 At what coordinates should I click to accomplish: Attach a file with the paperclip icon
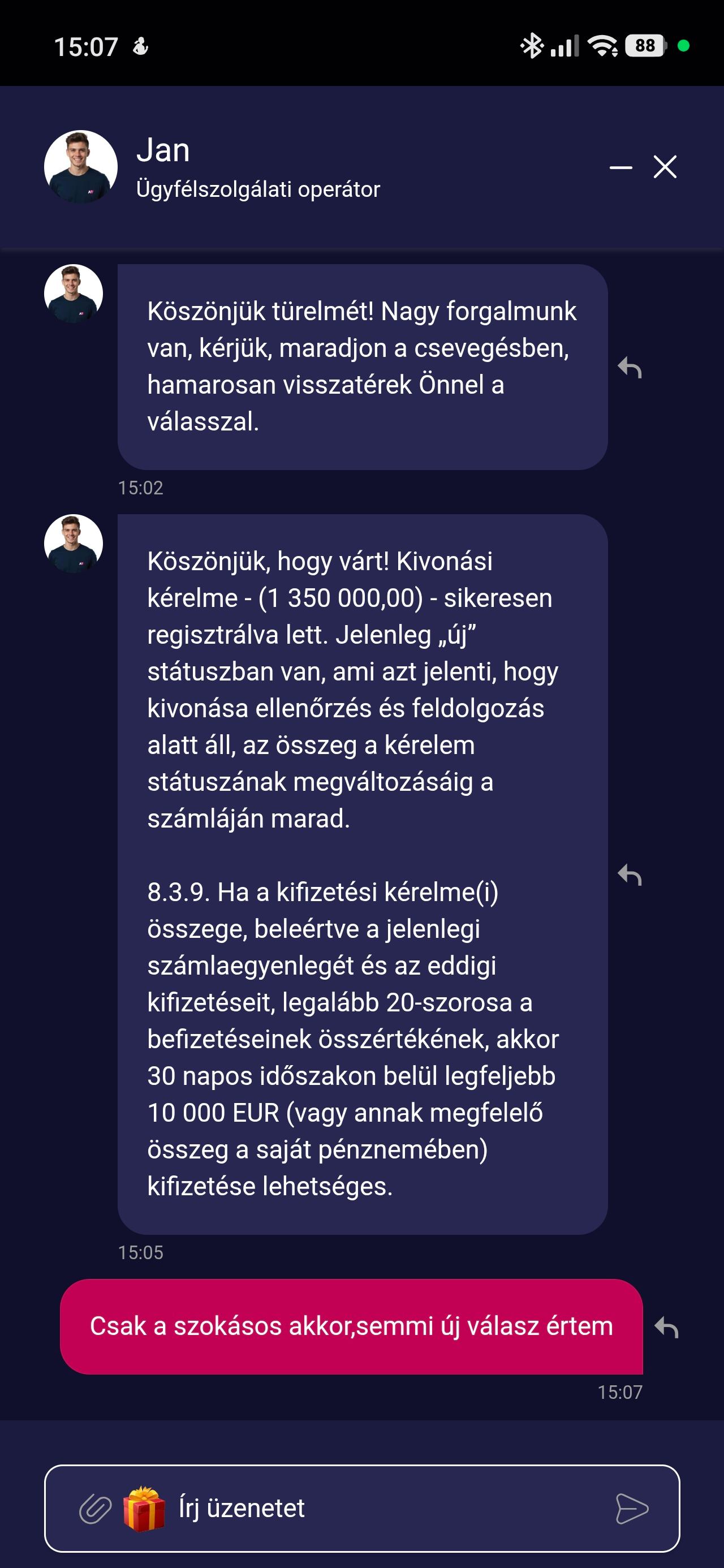pos(96,1509)
